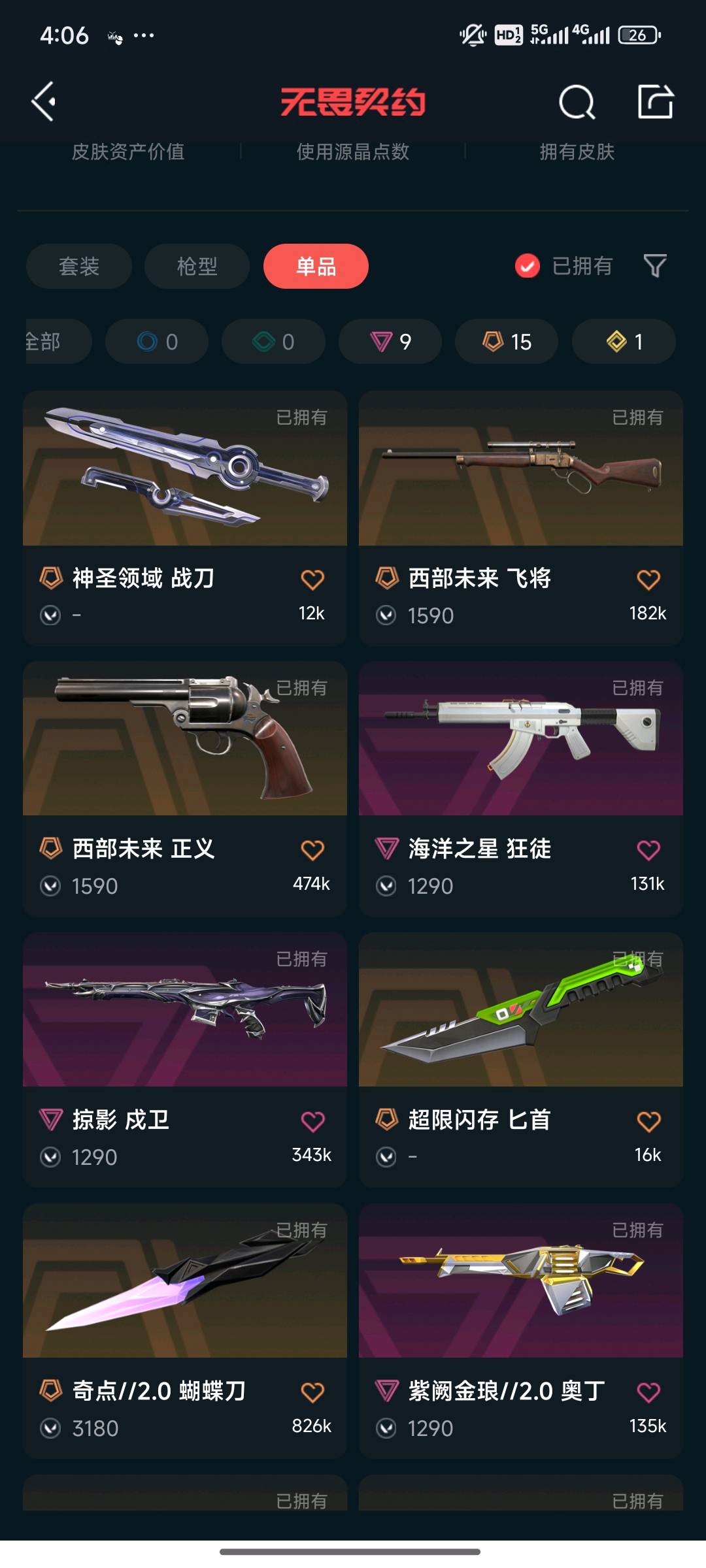Filter by the yellow tier chip showing 1
This screenshot has width=706, height=1568.
click(624, 341)
